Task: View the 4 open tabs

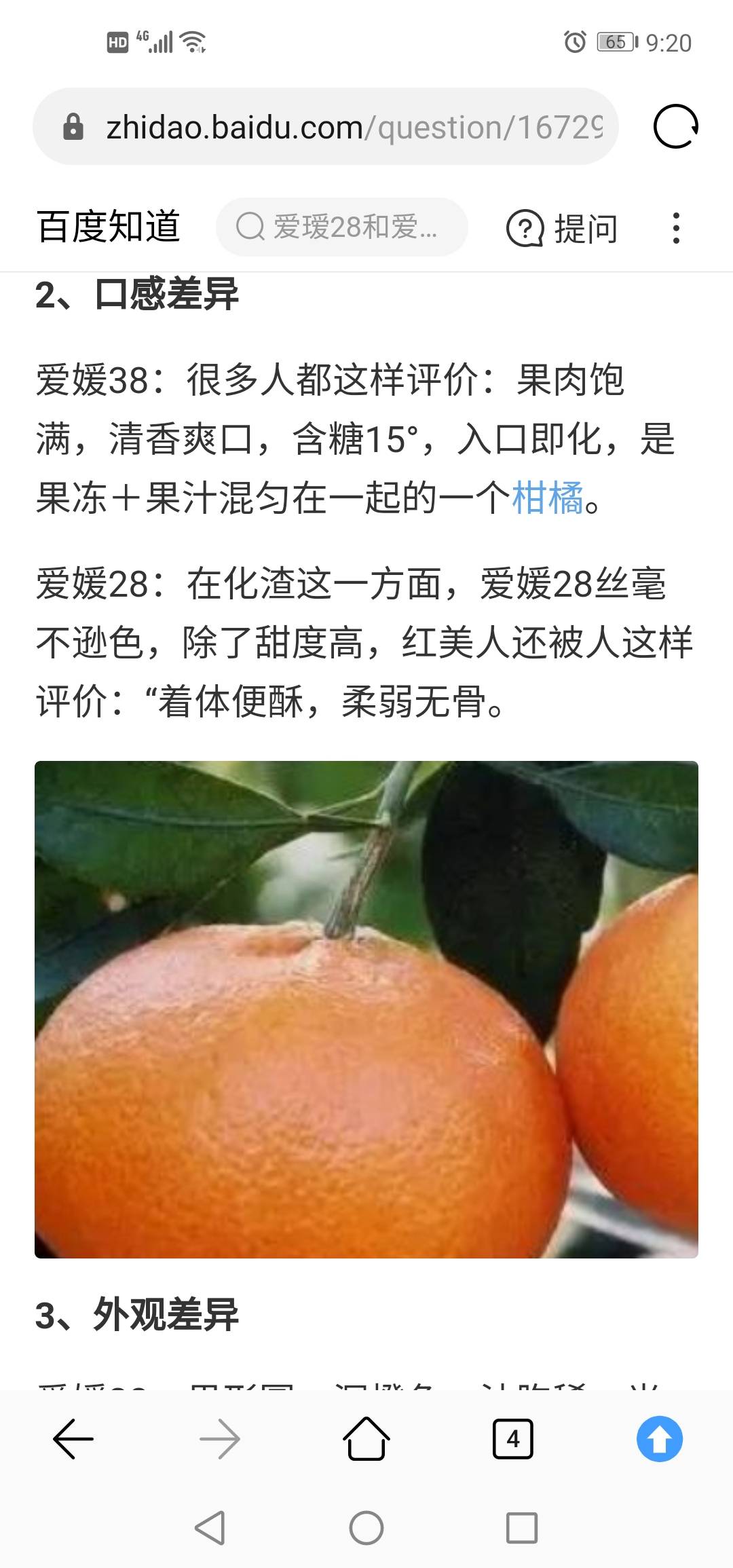Action: (513, 1439)
